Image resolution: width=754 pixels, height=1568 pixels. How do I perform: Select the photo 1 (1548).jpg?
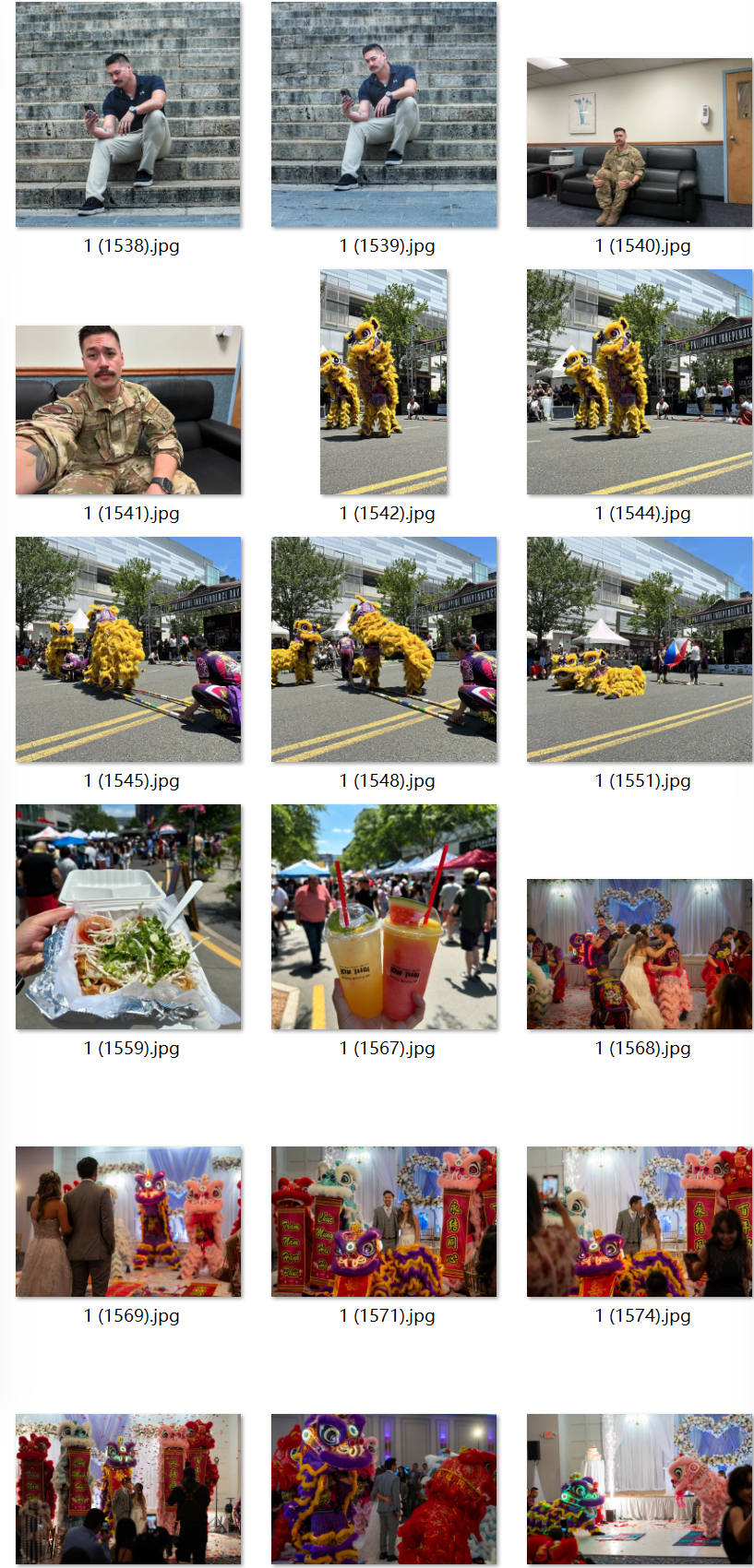pyautogui.click(x=384, y=649)
